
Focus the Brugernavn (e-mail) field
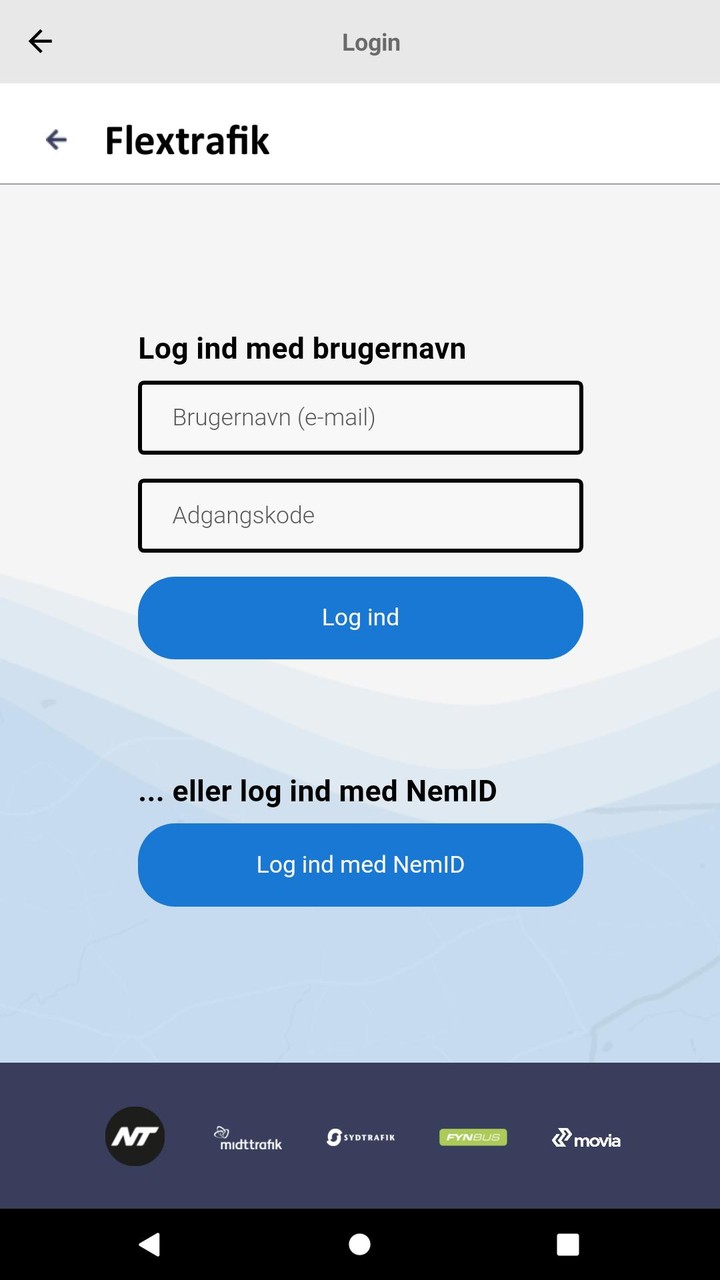(360, 418)
